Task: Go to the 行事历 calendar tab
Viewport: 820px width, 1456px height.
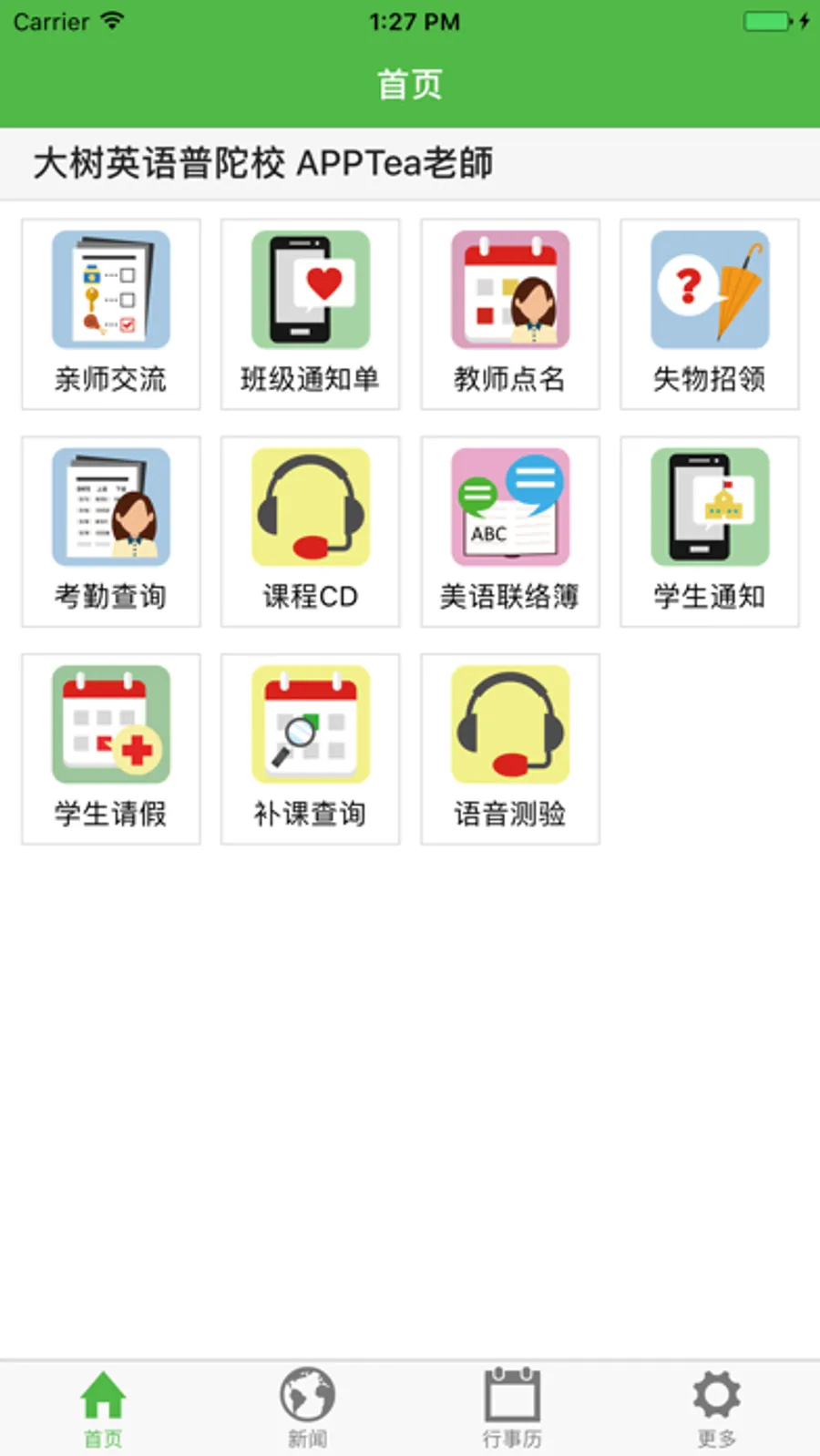Action: click(512, 1408)
